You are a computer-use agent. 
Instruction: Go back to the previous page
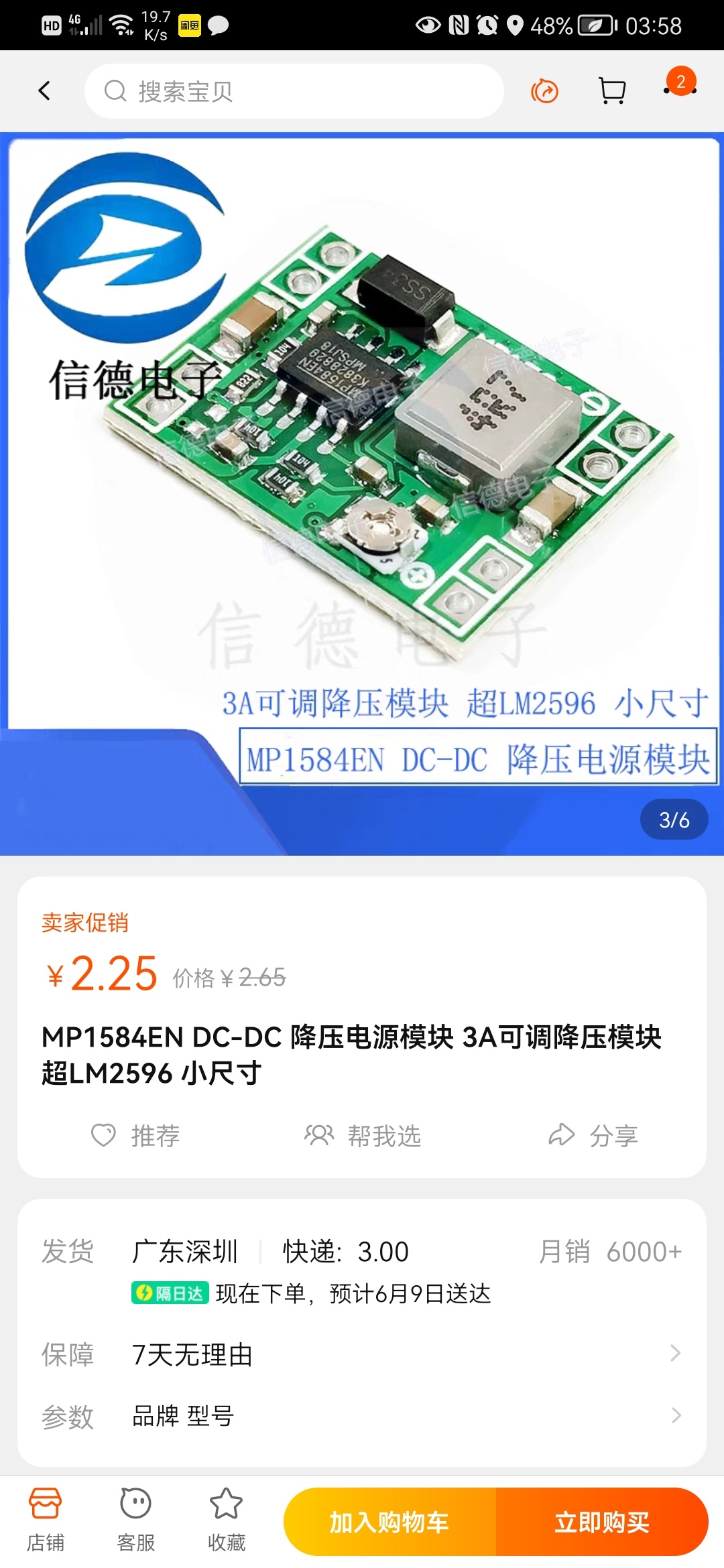pos(44,90)
